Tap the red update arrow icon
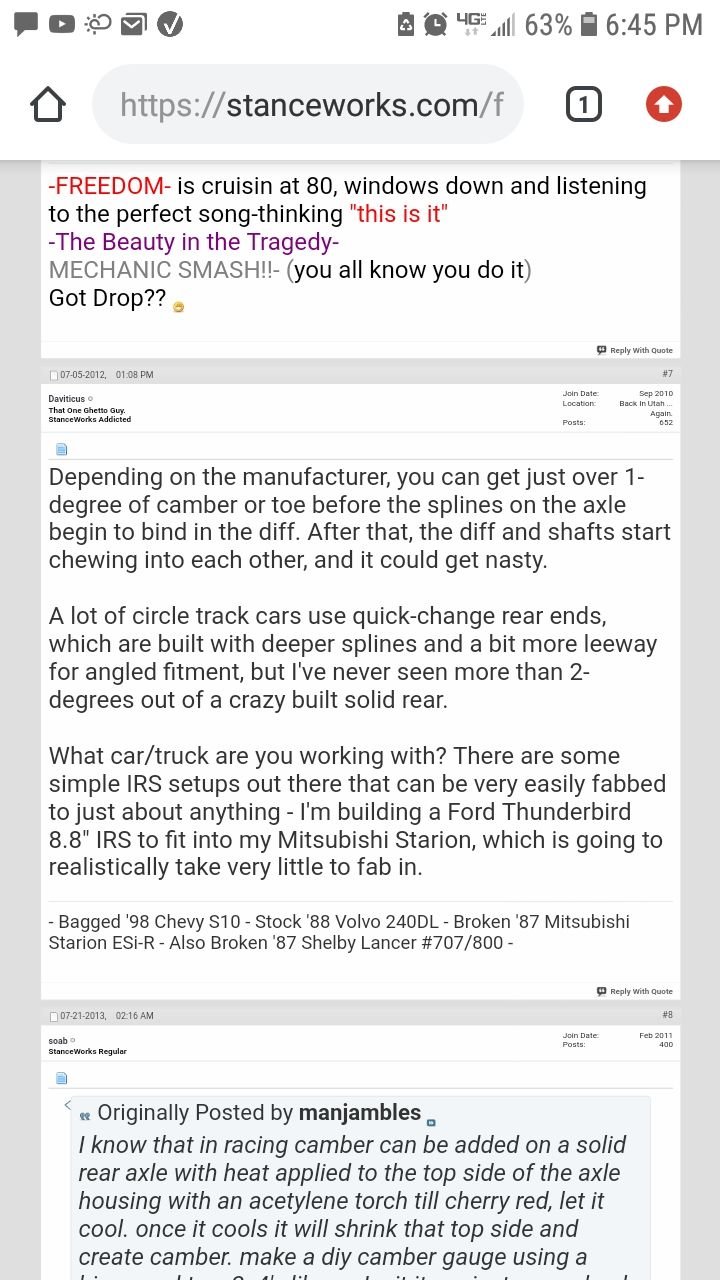Image resolution: width=720 pixels, height=1280 pixels. (x=663, y=105)
